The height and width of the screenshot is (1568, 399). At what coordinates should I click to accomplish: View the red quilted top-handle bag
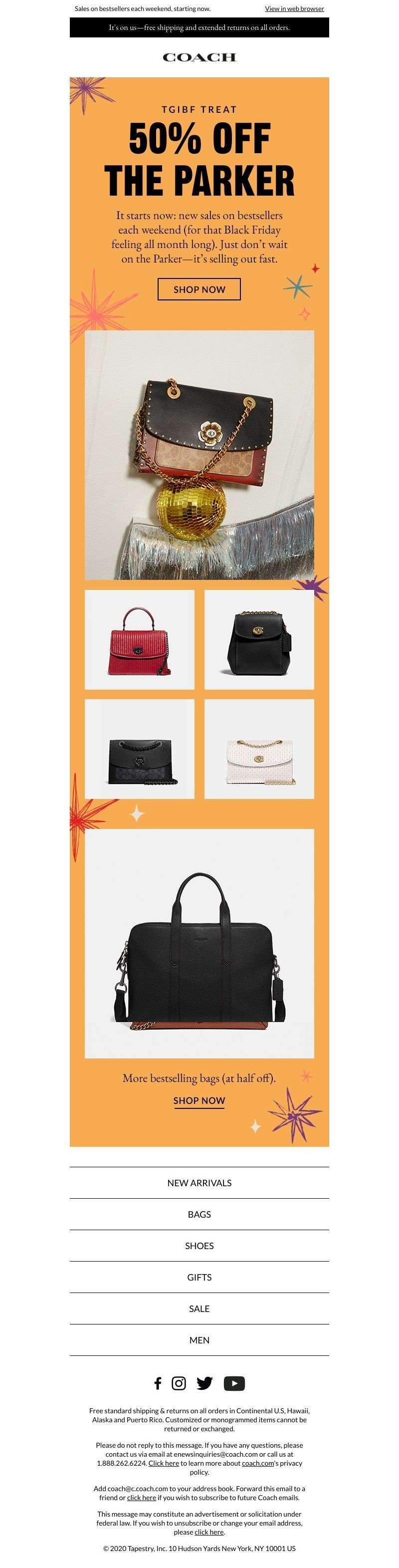(139, 639)
